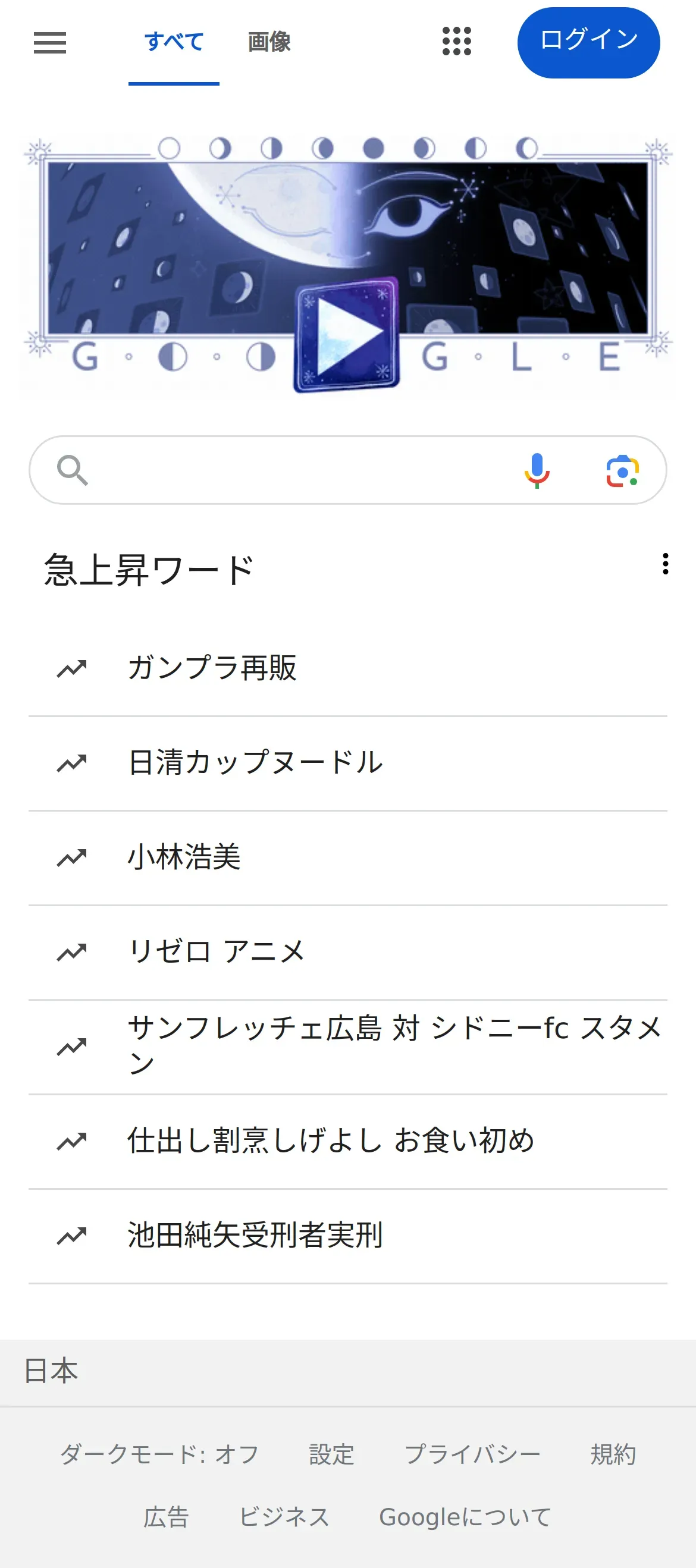Search trending term 小林浩美
Viewport: 696px width, 1568px height.
347,857
